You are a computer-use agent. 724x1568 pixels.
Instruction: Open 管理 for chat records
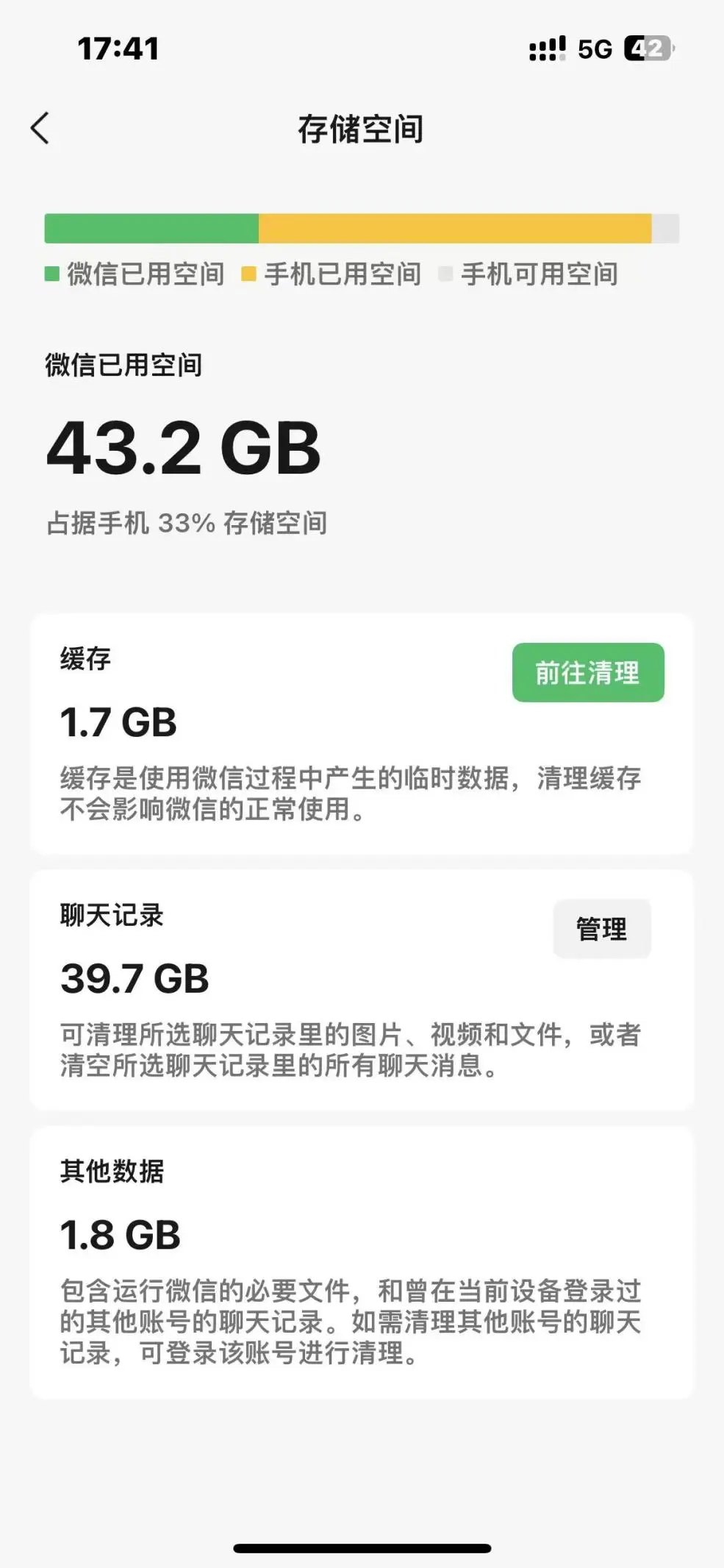pyautogui.click(x=601, y=929)
